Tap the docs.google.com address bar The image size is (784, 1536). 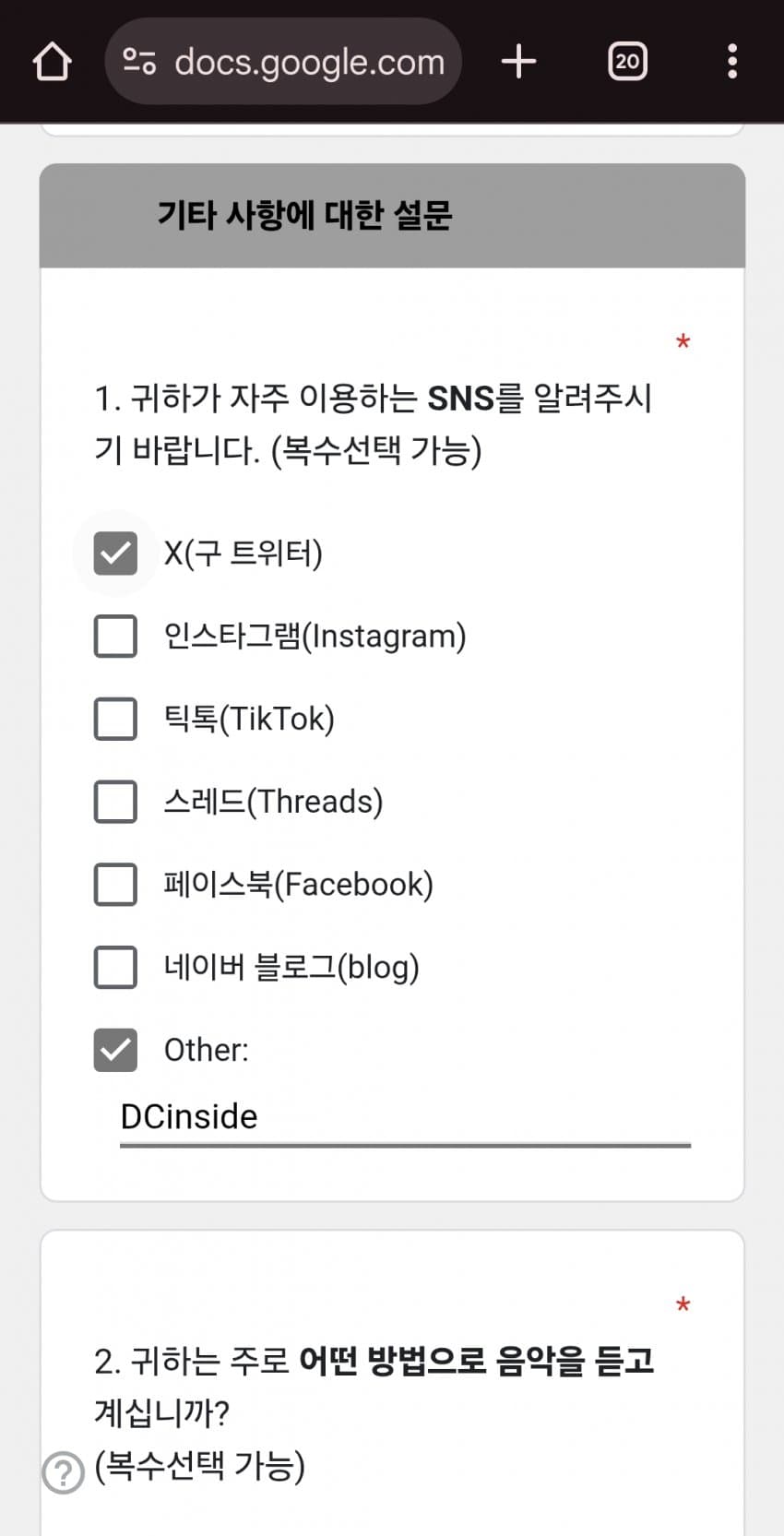(x=286, y=62)
